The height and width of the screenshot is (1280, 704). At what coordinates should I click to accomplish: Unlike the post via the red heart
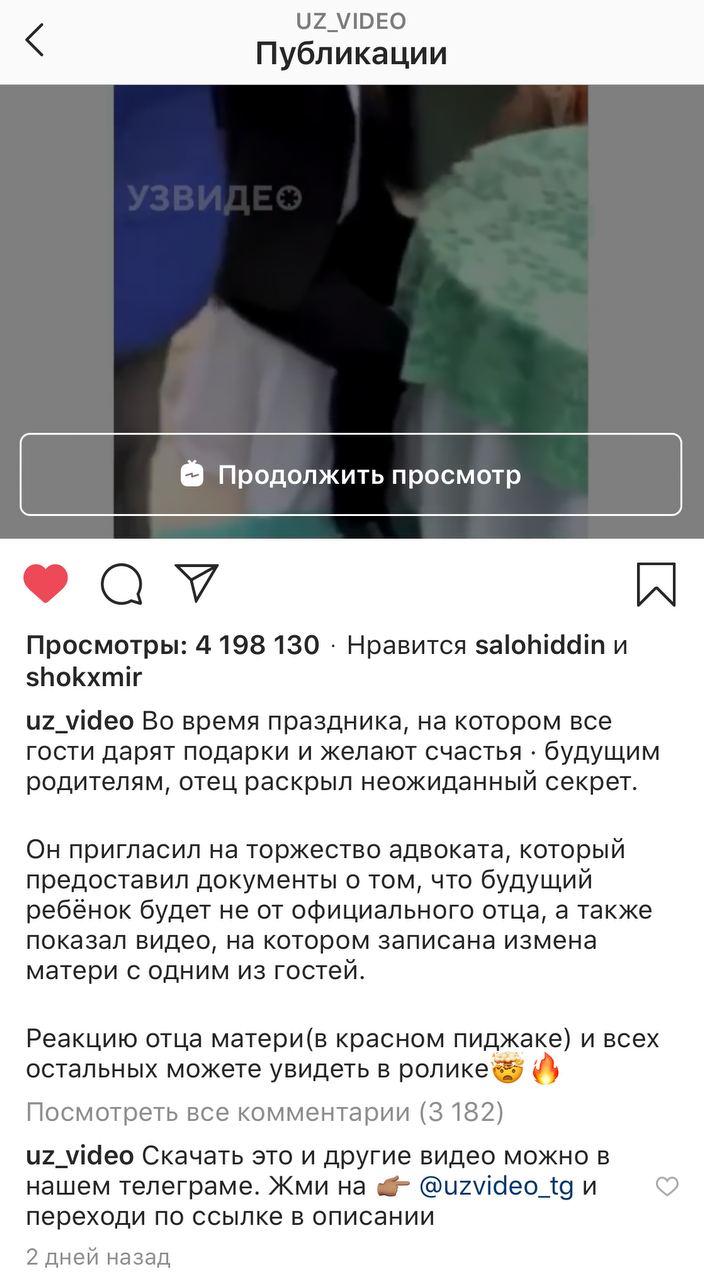tap(46, 584)
